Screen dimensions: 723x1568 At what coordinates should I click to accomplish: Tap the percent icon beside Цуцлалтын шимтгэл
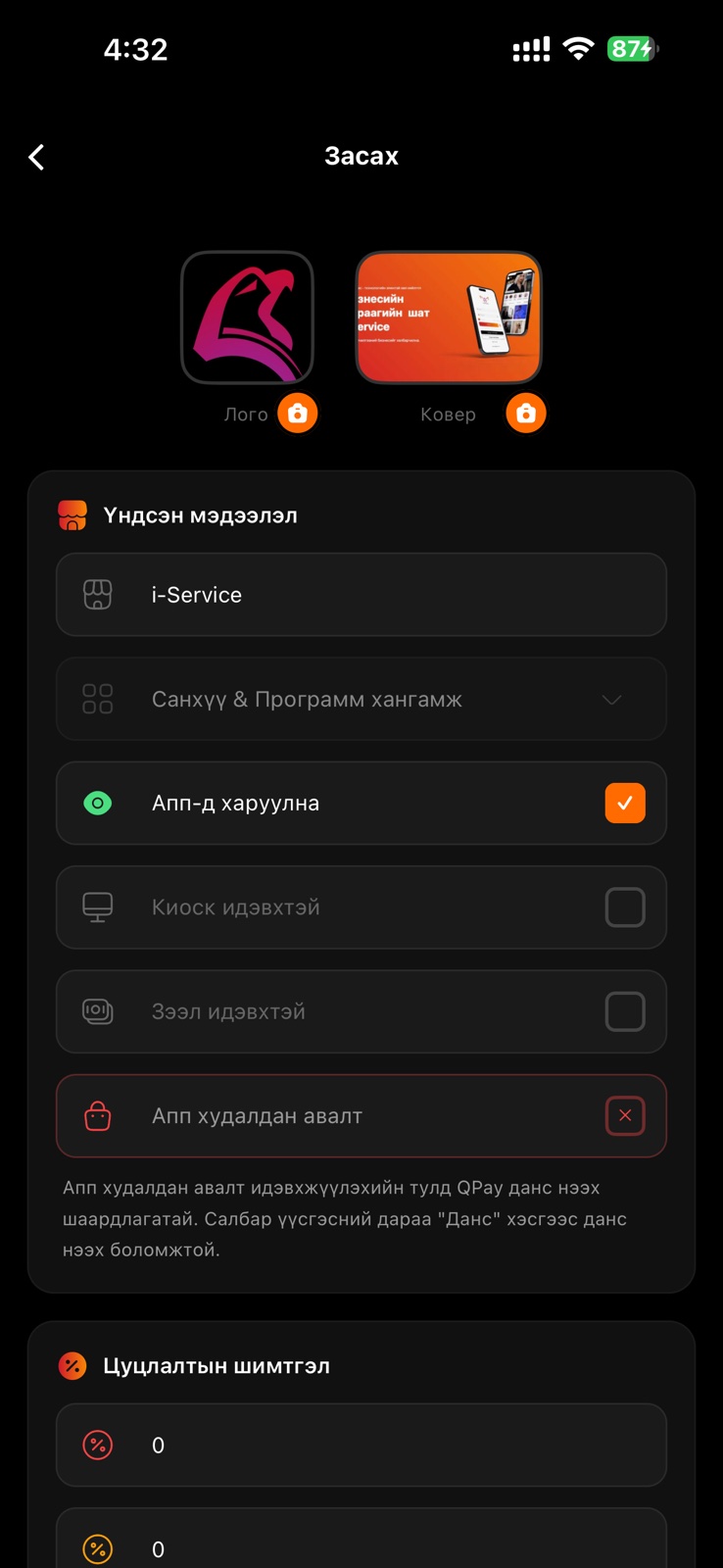[x=72, y=1365]
